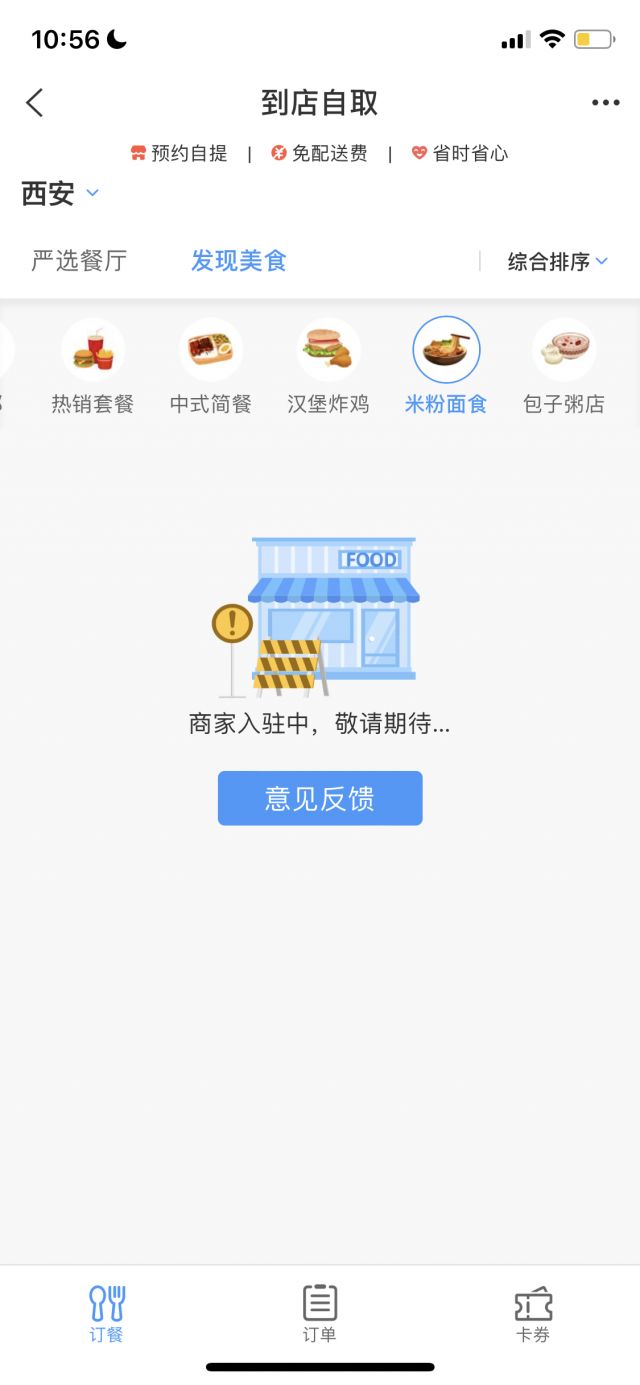Viewport: 640px width, 1385px height.
Task: Choose the 中式简餐 food category
Action: pyautogui.click(x=211, y=367)
